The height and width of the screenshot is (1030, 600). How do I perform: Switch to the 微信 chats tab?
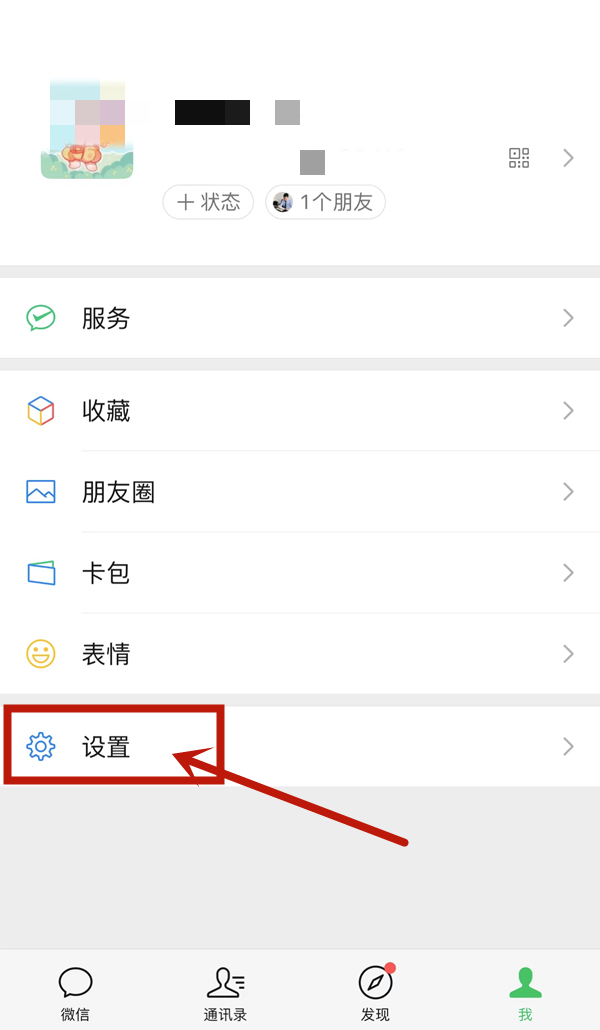tap(75, 994)
